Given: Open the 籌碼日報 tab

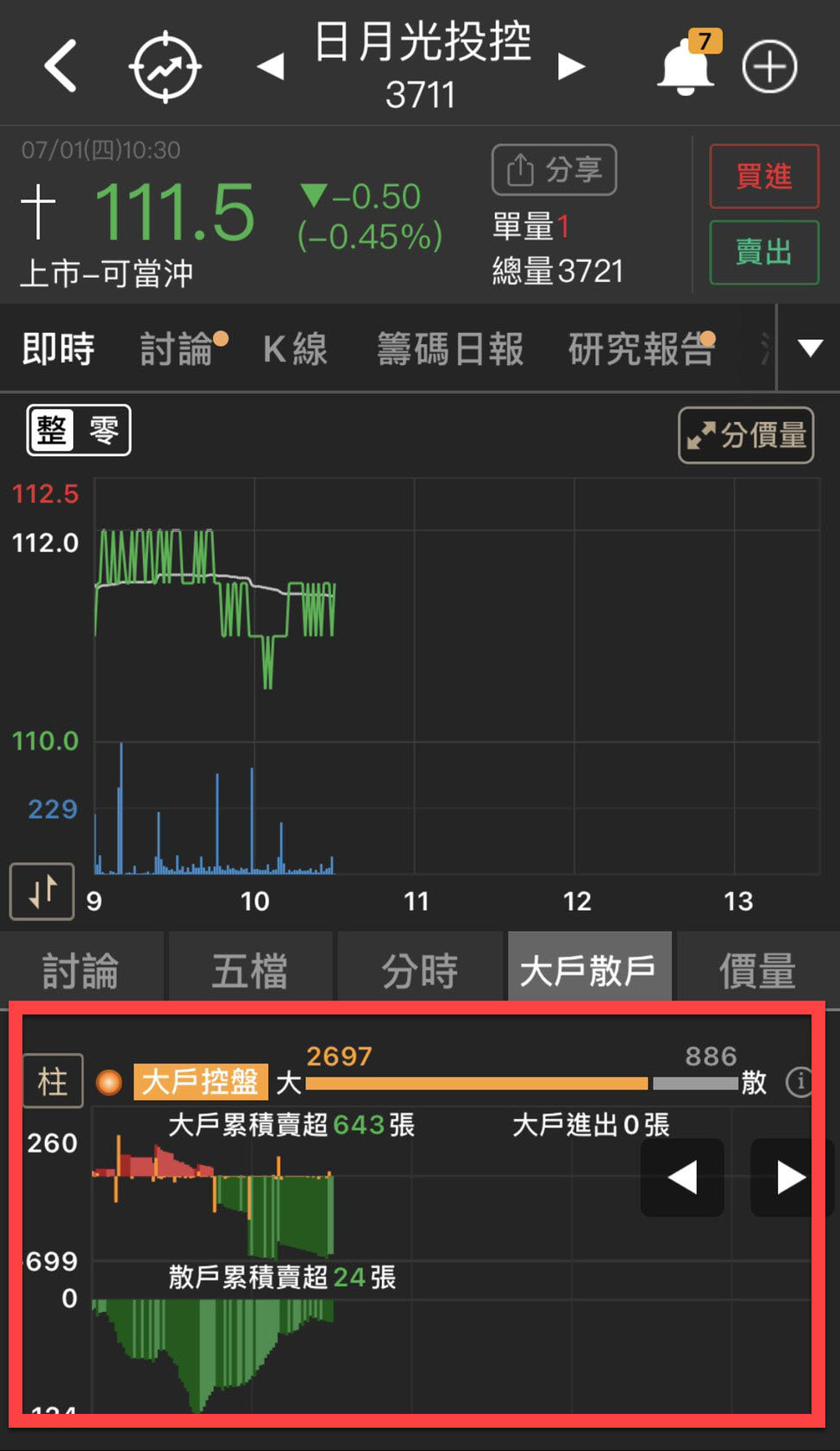Looking at the screenshot, I should (450, 349).
